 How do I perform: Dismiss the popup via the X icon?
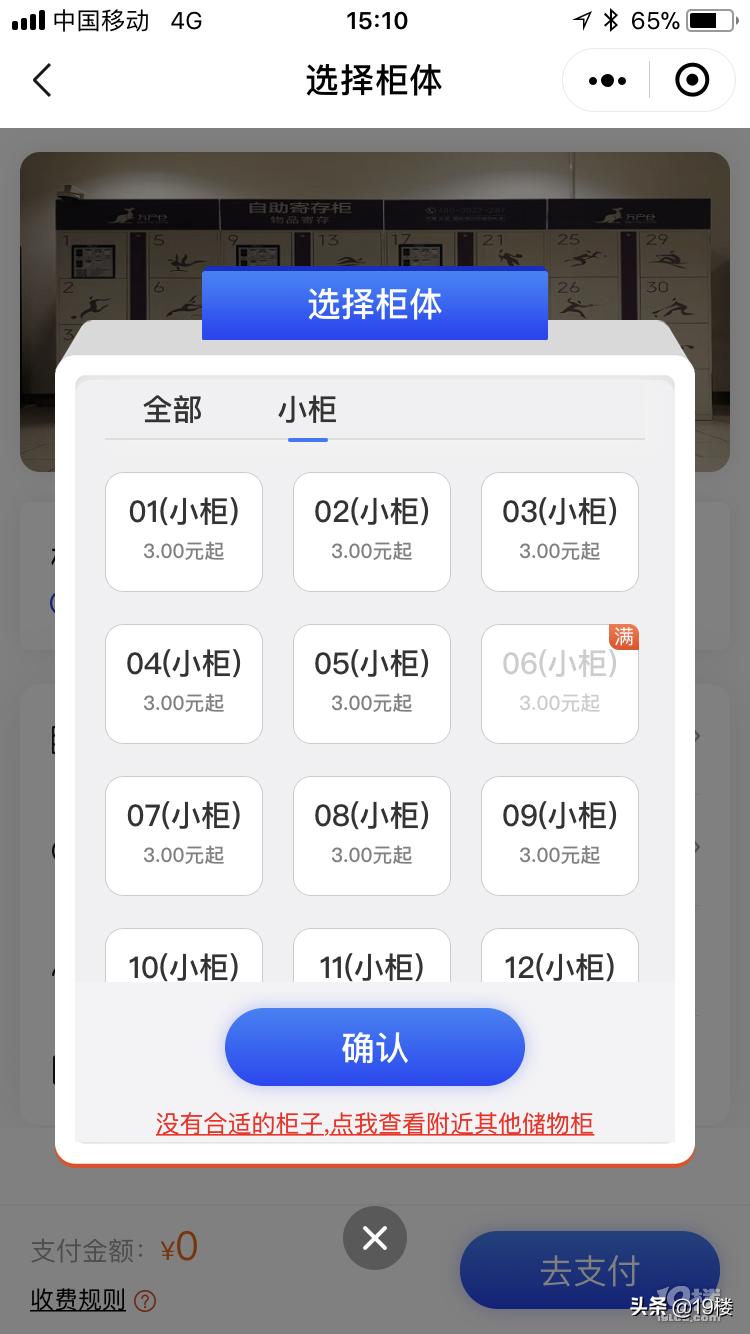[x=375, y=1238]
